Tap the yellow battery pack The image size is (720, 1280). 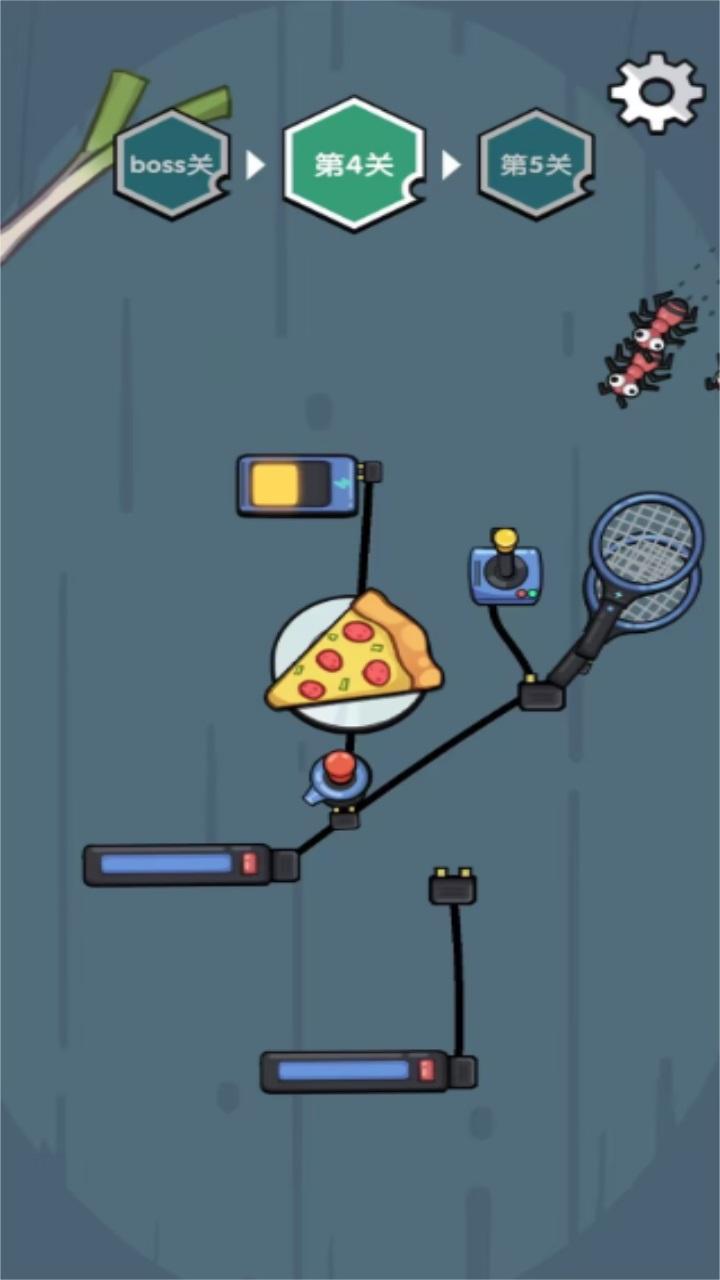[x=297, y=485]
